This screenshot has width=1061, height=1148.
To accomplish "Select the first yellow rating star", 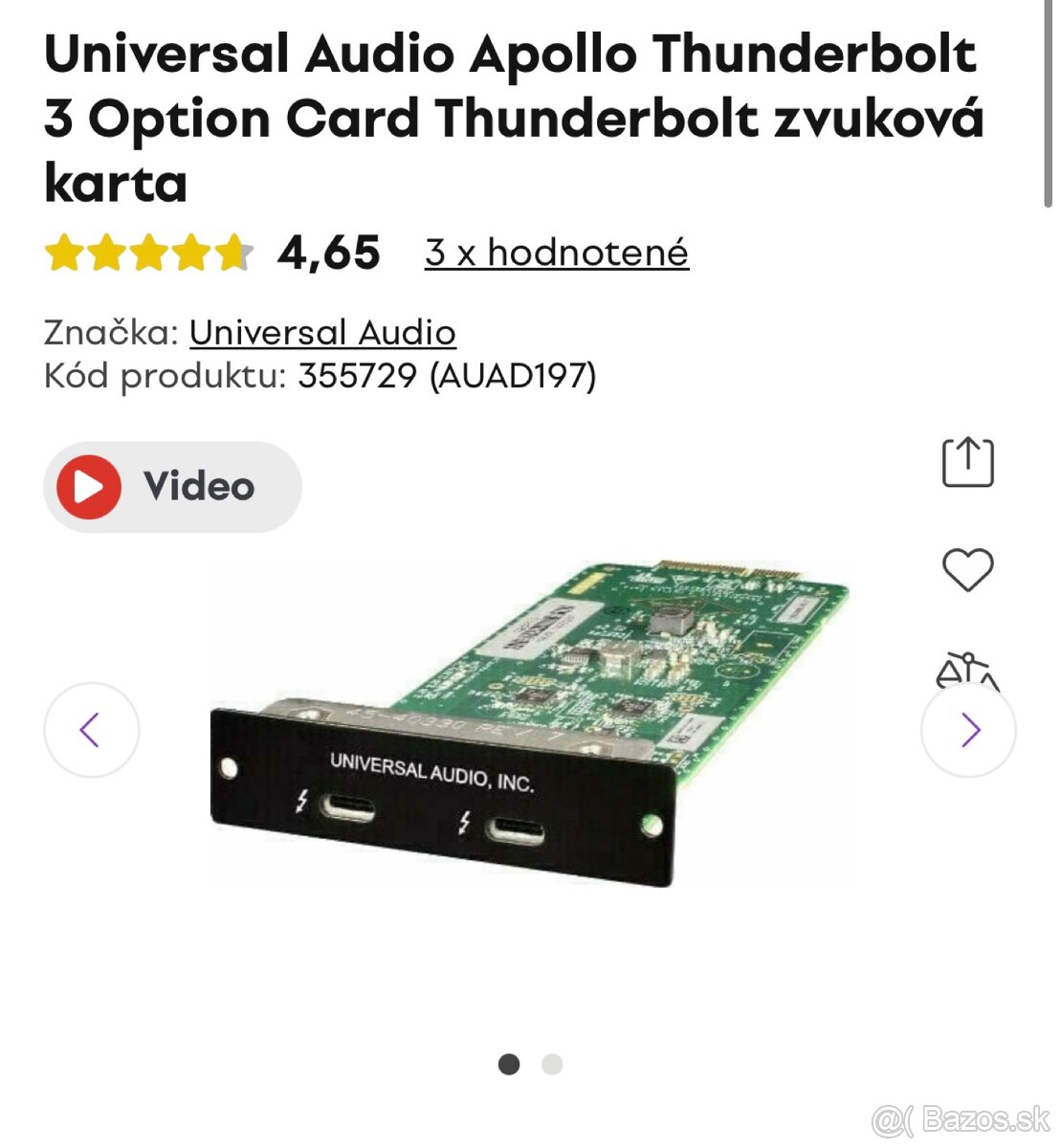I will pos(65,253).
